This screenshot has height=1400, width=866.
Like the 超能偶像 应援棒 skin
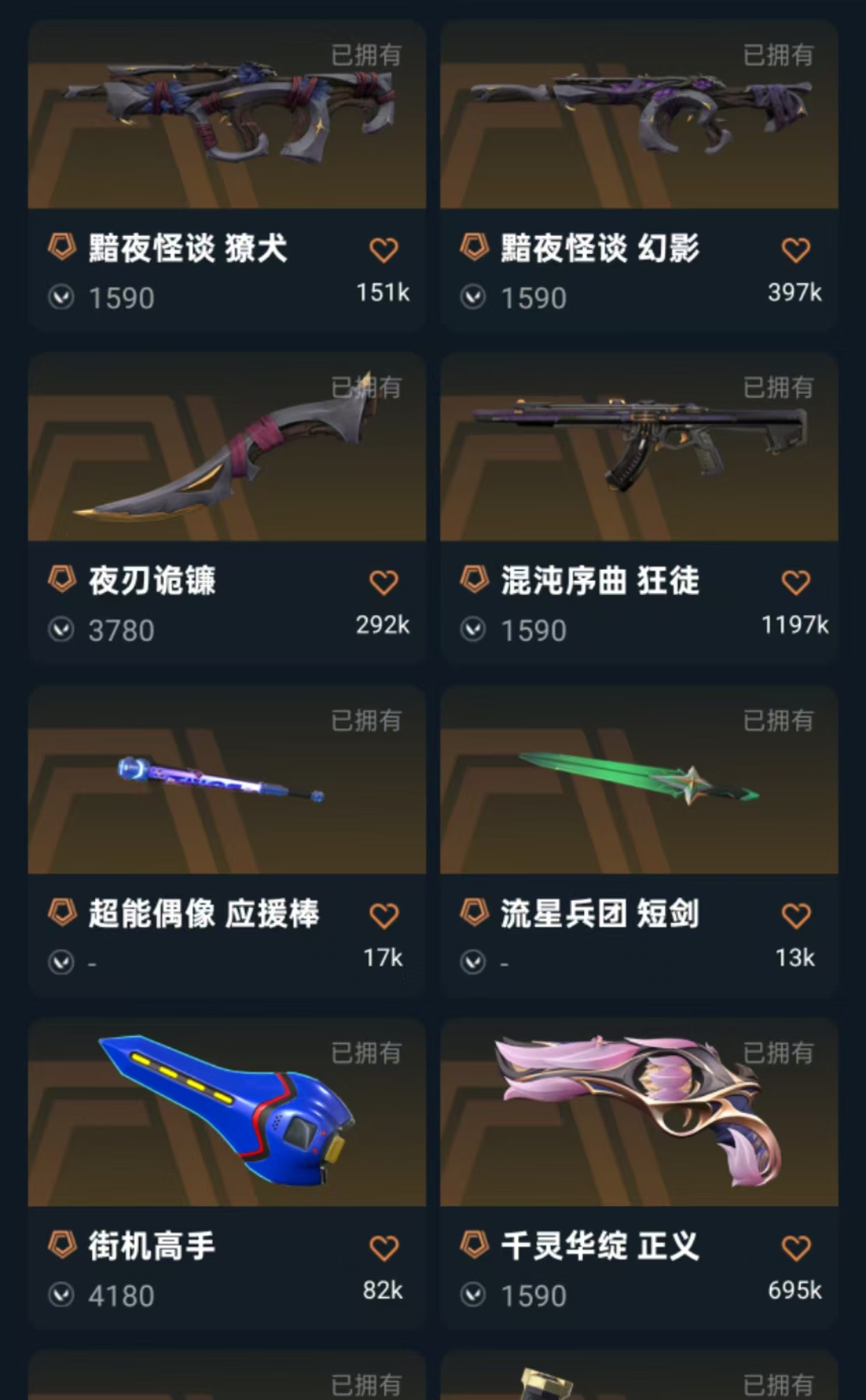pyautogui.click(x=383, y=915)
